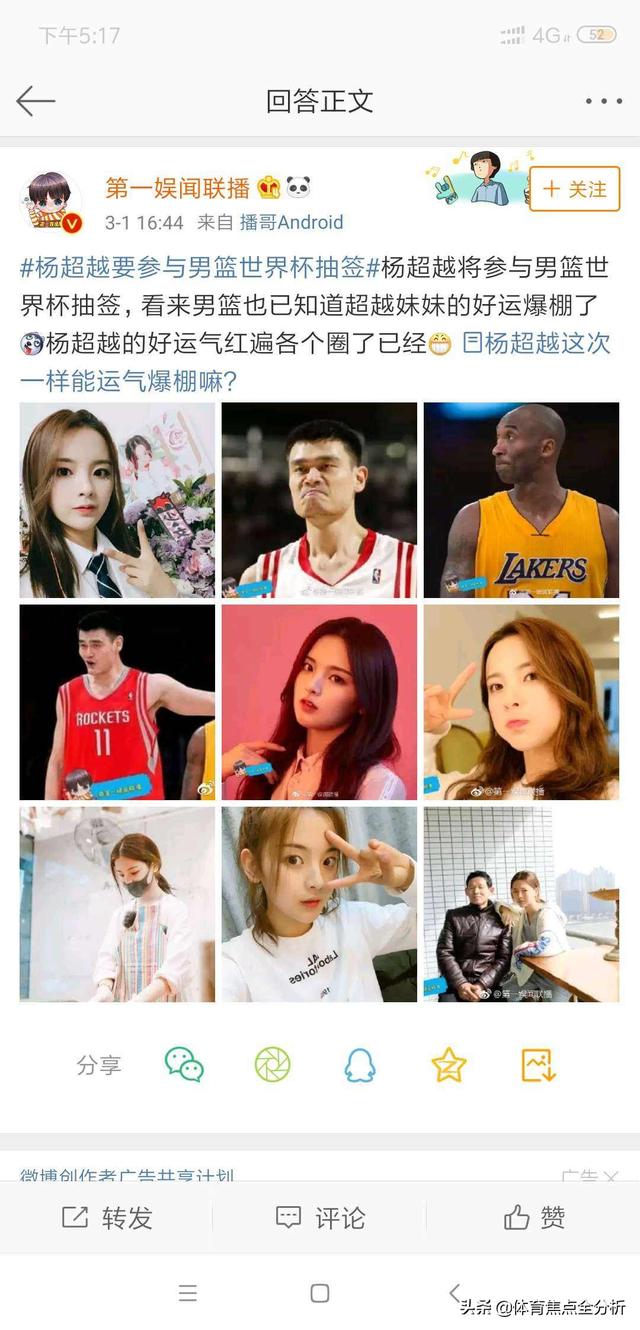Go back using the header arrow
The image size is (640, 1330).
[35, 100]
